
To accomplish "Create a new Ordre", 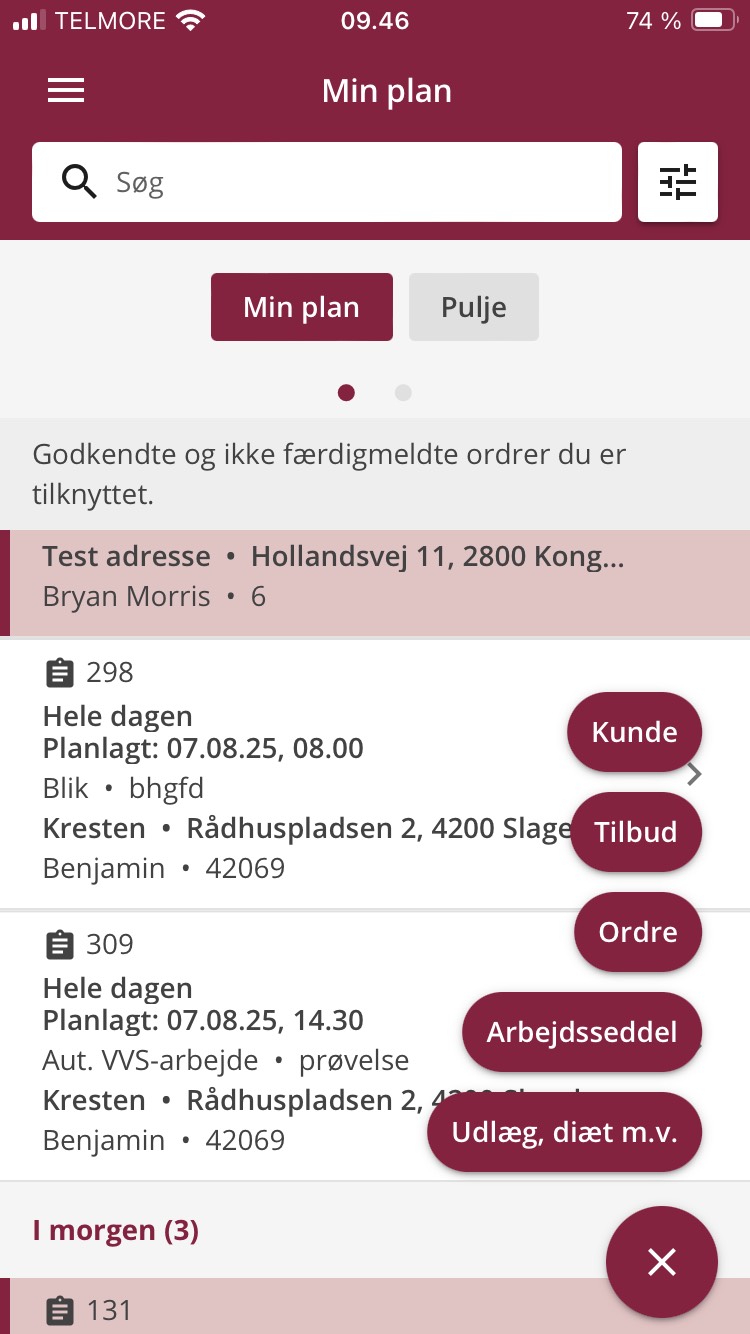I will coord(638,932).
